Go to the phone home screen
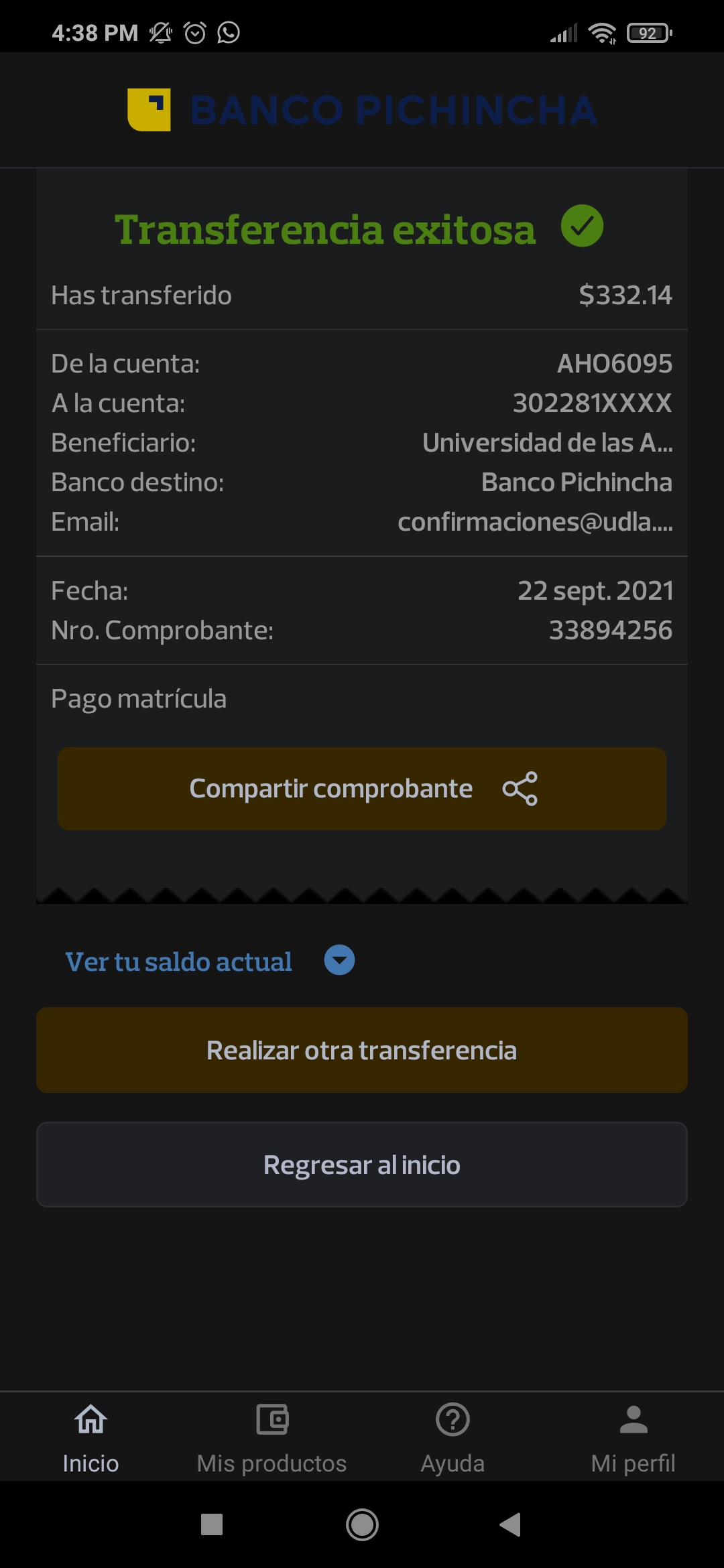The image size is (724, 1568). click(362, 1524)
